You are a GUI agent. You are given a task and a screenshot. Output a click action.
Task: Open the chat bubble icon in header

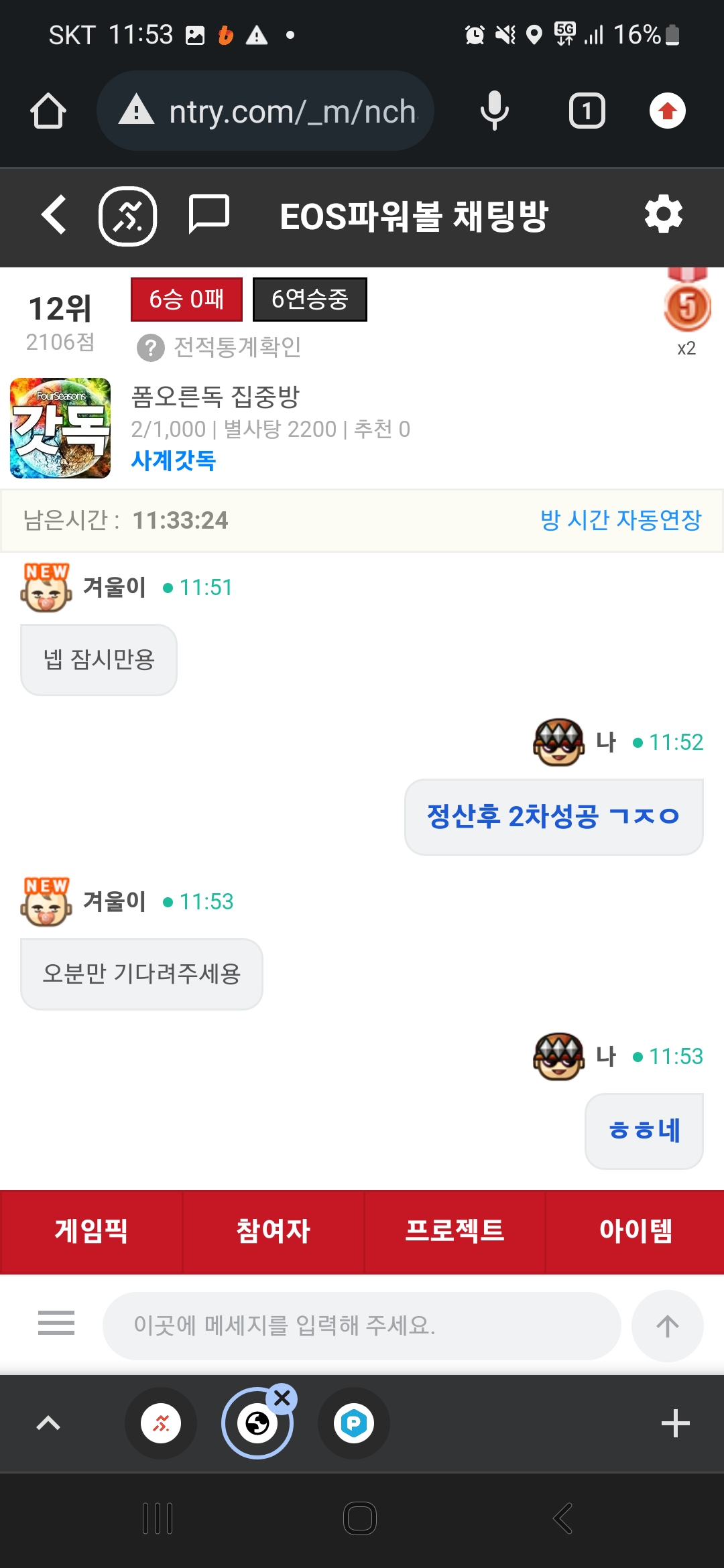[209, 214]
